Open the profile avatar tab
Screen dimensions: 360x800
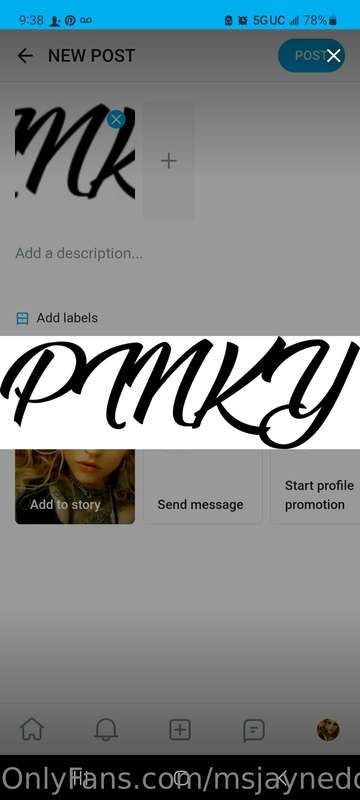click(328, 730)
